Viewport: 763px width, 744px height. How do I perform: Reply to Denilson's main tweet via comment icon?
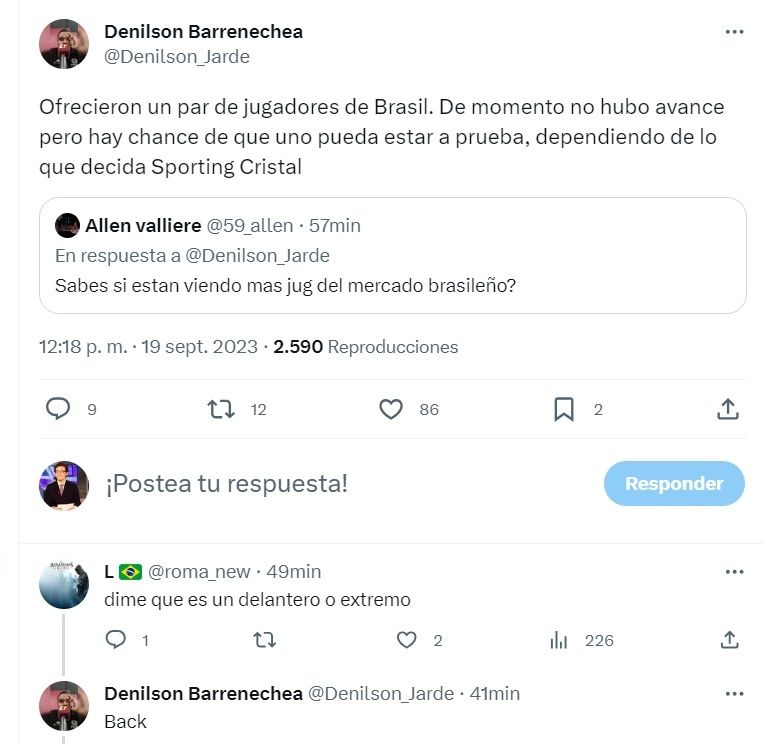[59, 409]
